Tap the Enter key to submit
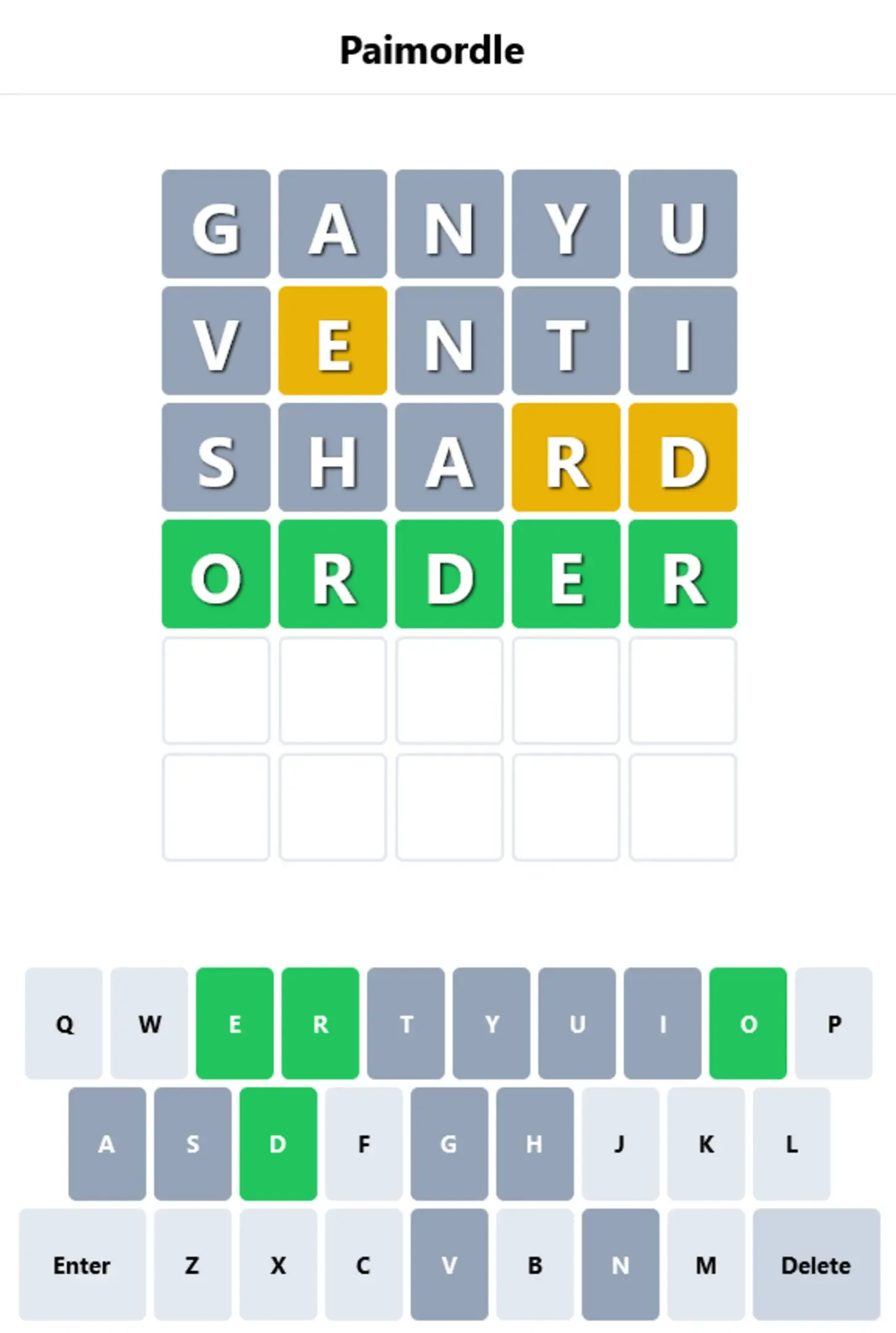 [x=82, y=1264]
